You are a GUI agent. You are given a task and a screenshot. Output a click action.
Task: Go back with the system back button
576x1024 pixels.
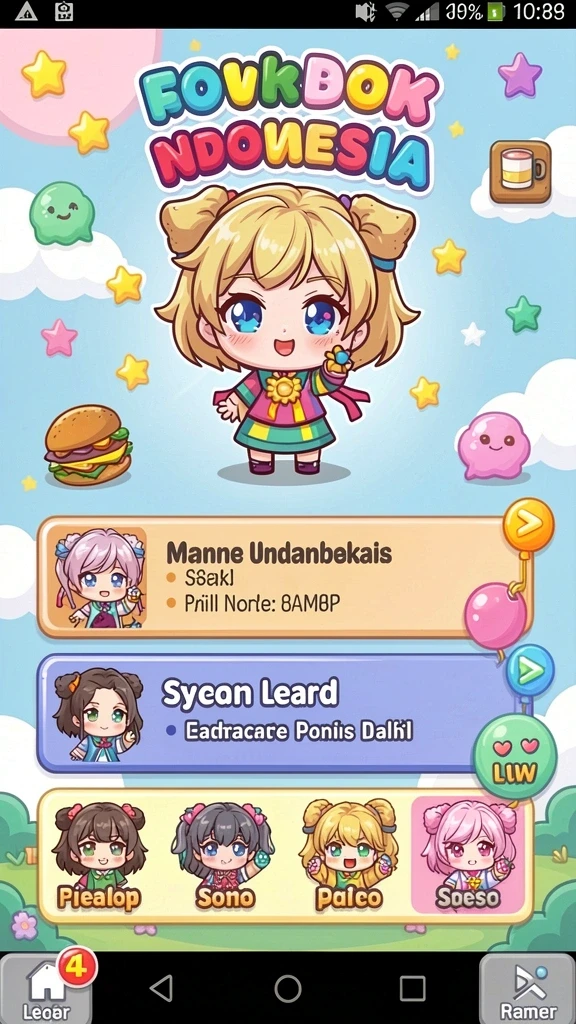pyautogui.click(x=161, y=988)
